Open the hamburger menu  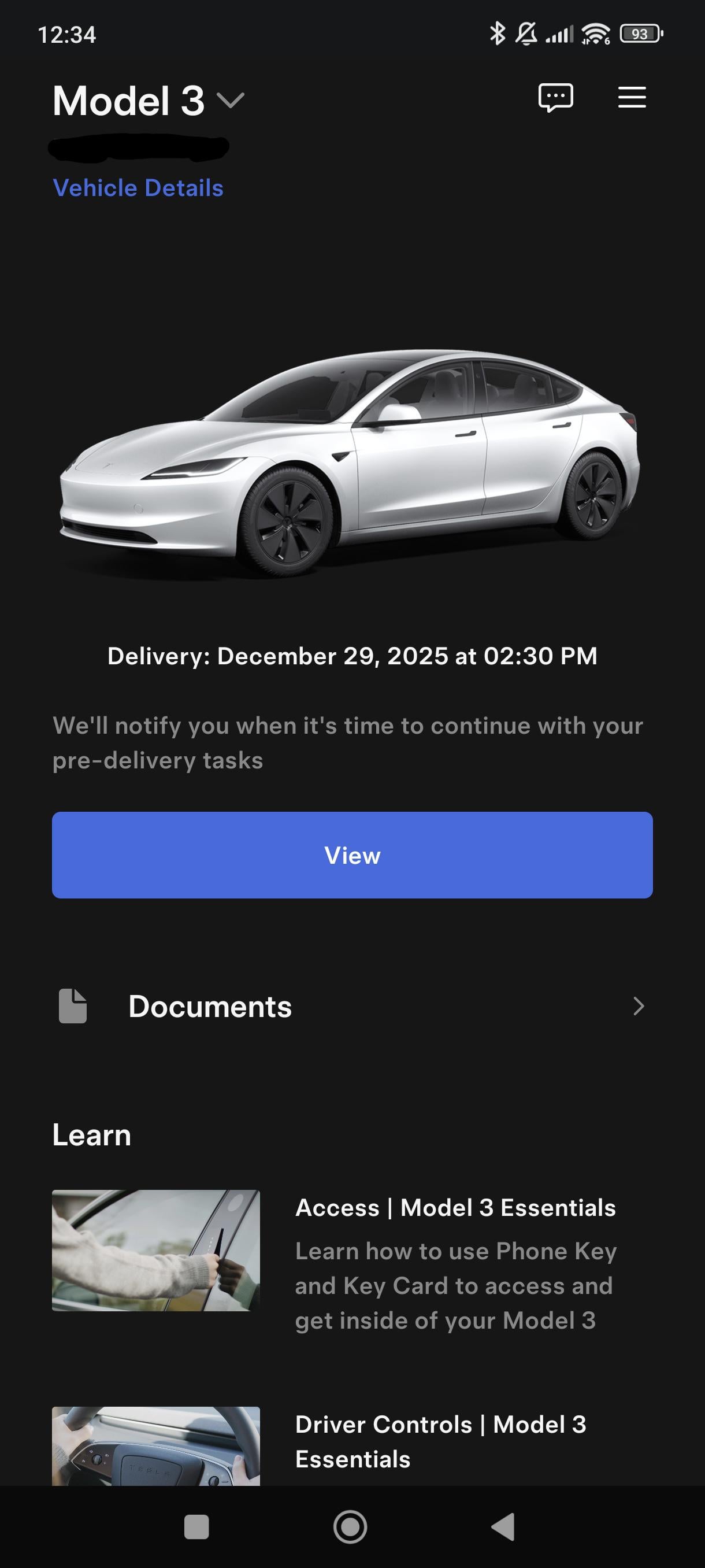(632, 97)
